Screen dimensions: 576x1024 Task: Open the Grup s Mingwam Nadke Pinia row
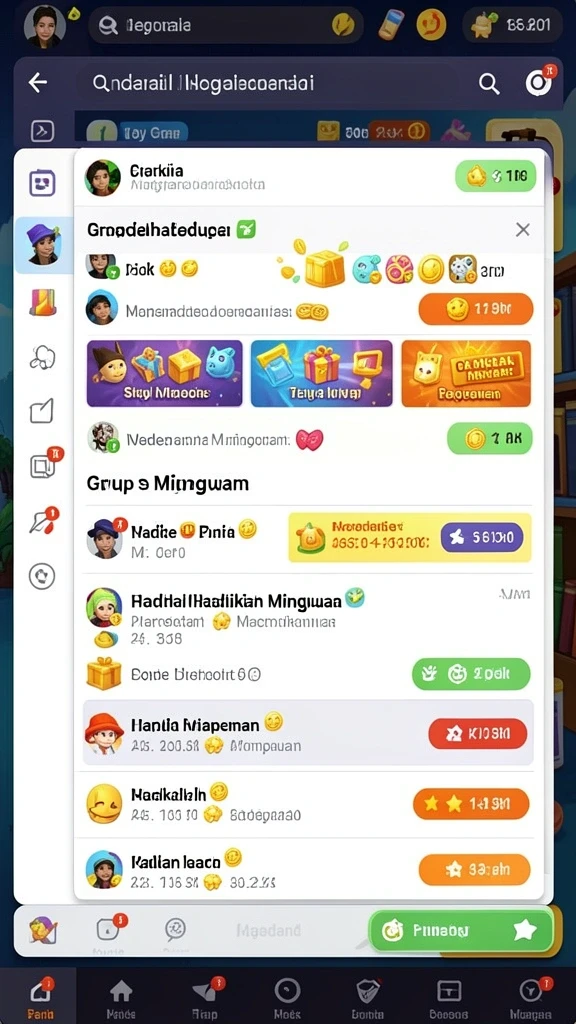(x=309, y=539)
